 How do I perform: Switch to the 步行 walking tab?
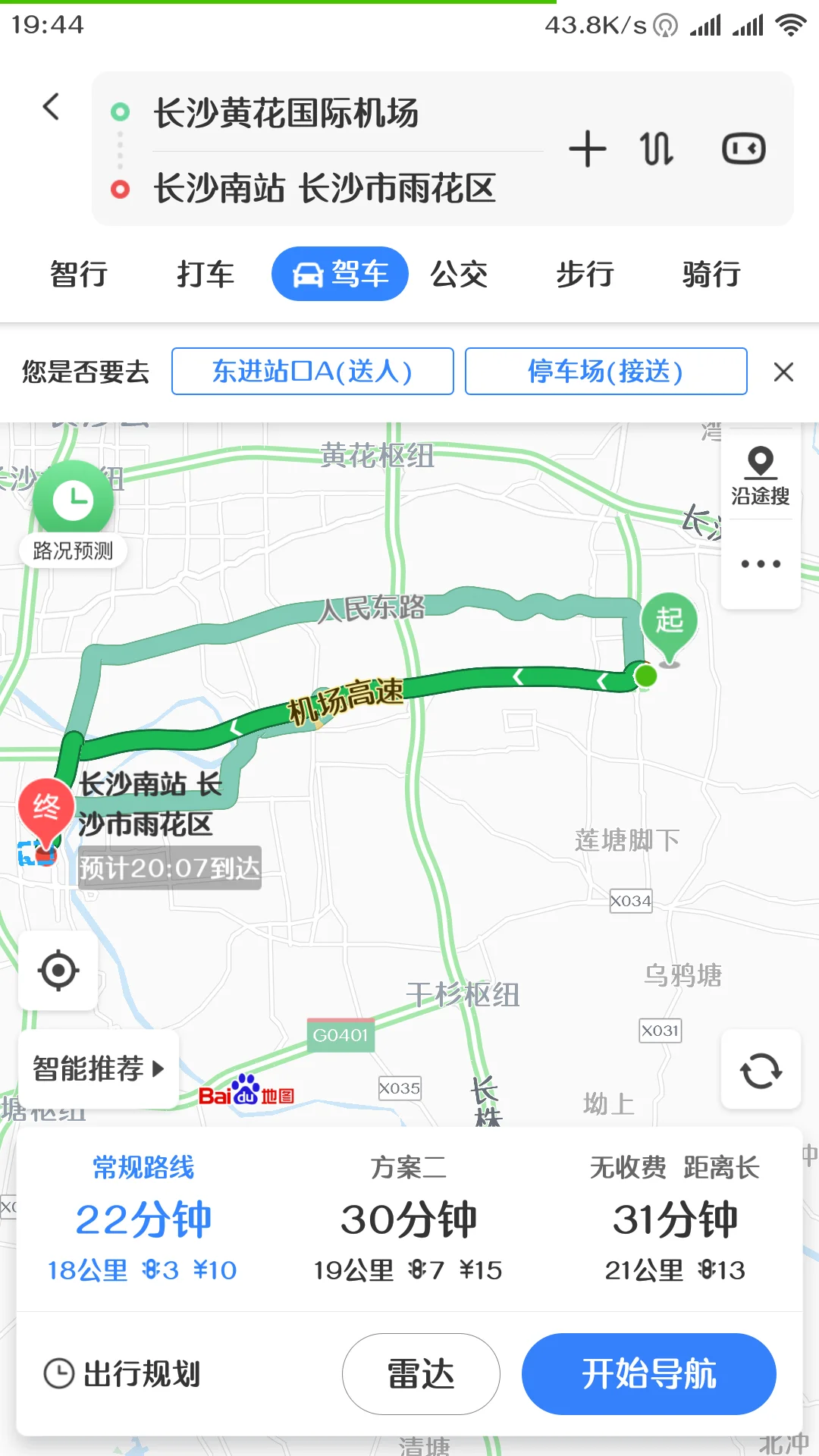tap(582, 274)
